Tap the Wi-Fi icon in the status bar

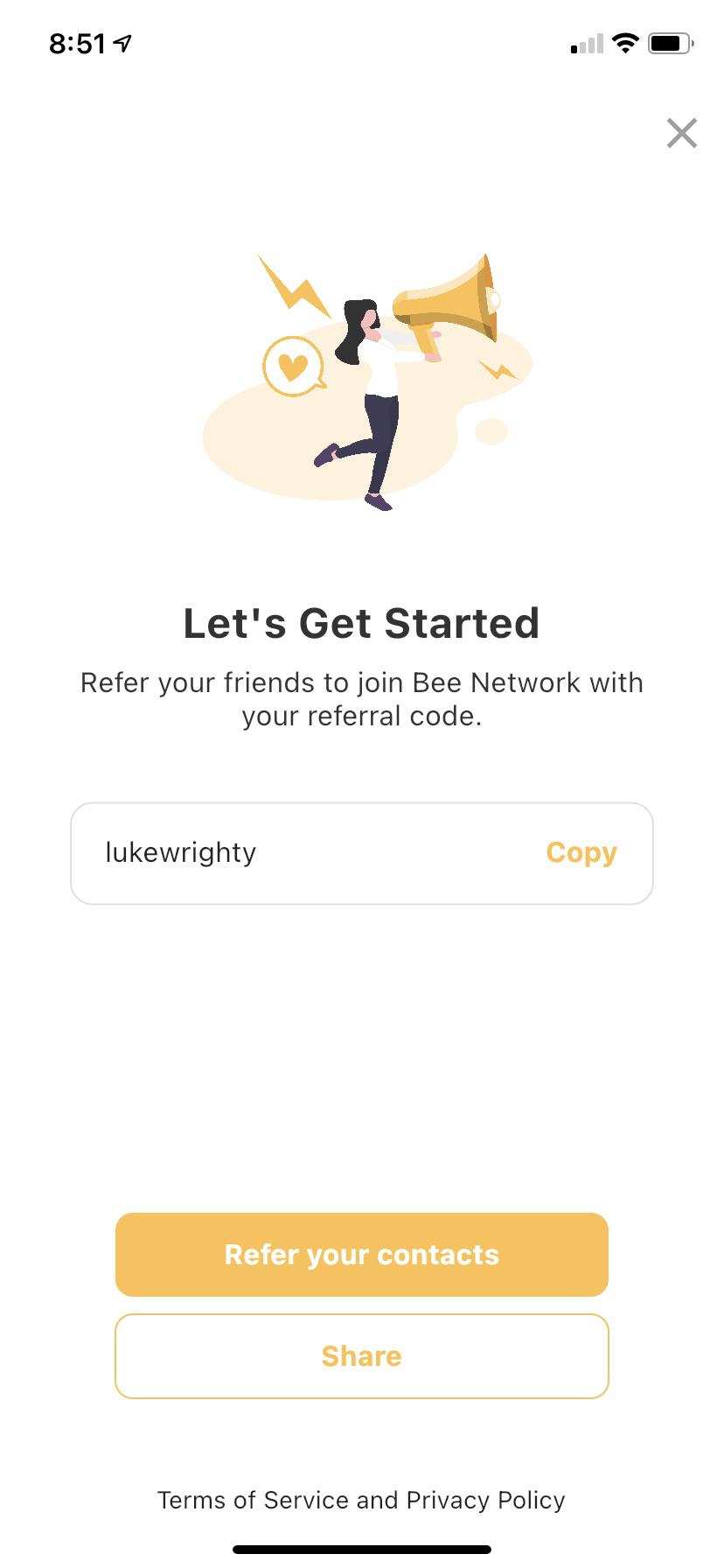(623, 43)
